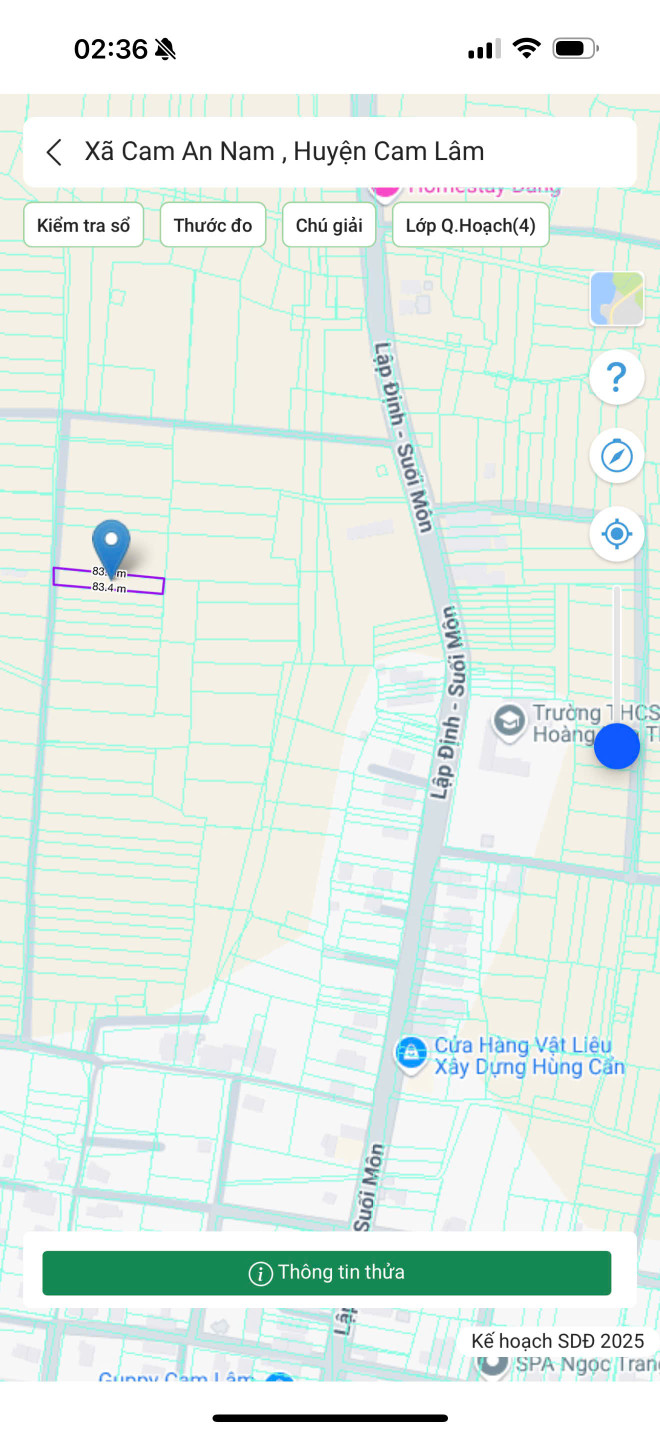The height and width of the screenshot is (1434, 660).
Task: Go back using the arrow icon
Action: 54,152
